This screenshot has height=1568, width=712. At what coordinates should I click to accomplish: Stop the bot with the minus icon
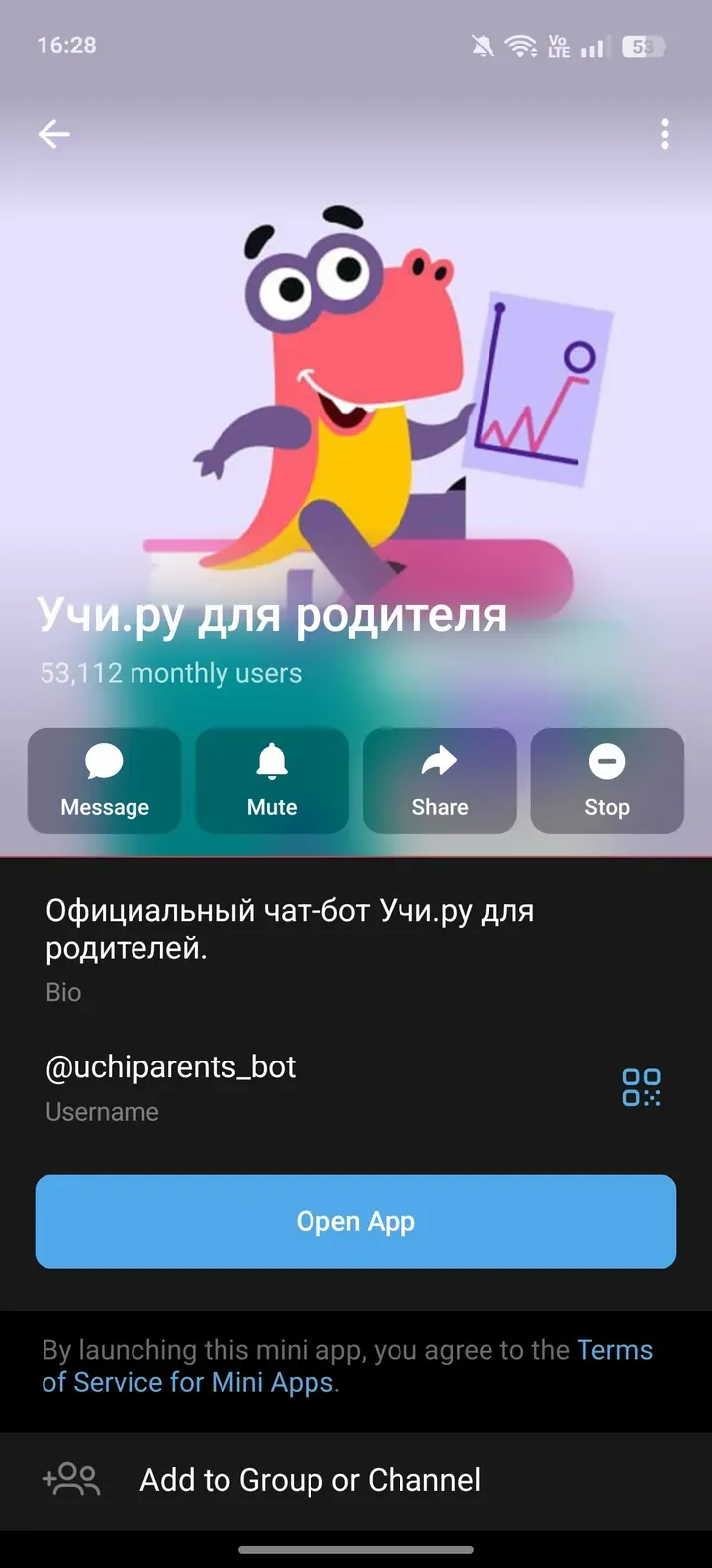coord(607,762)
